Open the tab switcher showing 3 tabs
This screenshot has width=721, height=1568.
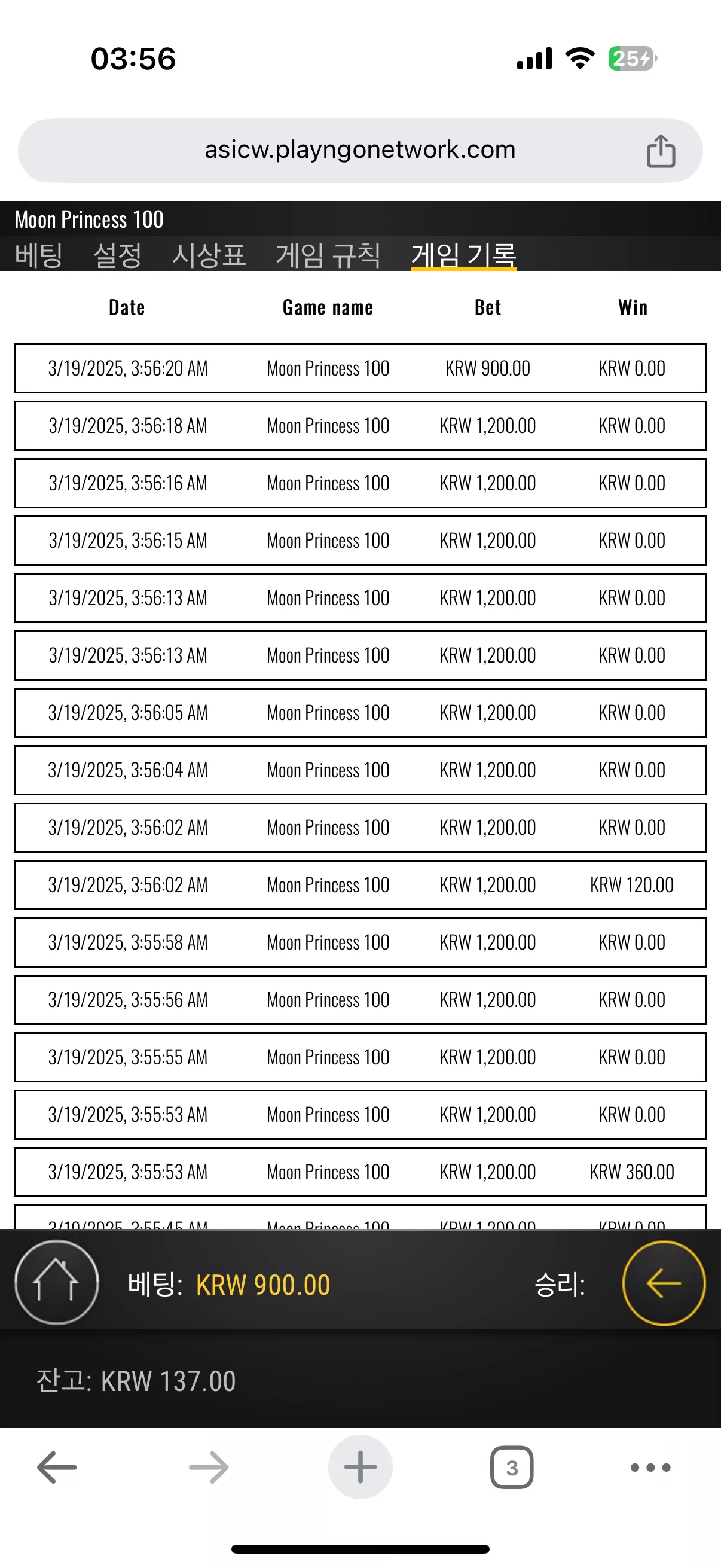coord(512,1467)
